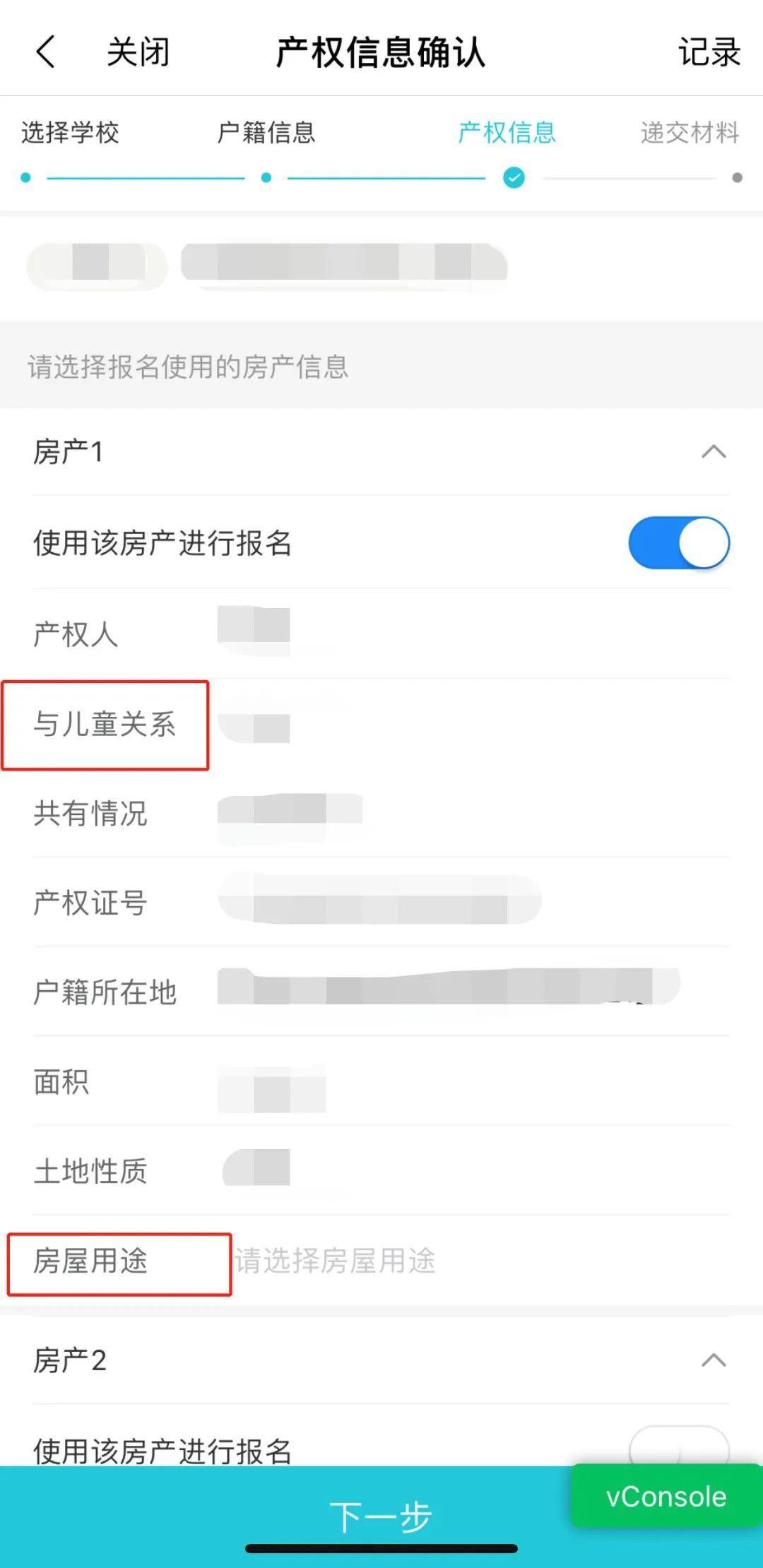Collapse the 房产2 section
The height and width of the screenshot is (1568, 763).
(714, 1360)
